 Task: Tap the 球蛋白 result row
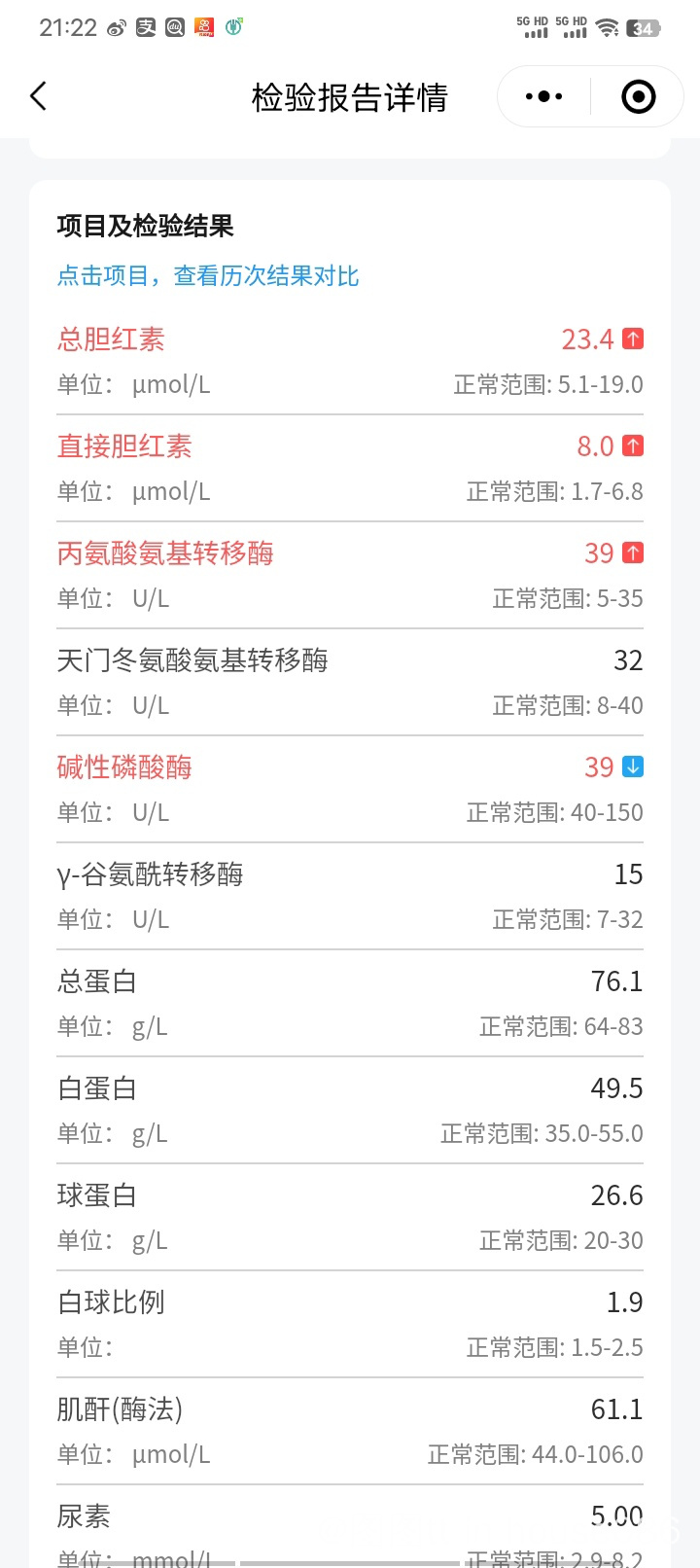[350, 1218]
